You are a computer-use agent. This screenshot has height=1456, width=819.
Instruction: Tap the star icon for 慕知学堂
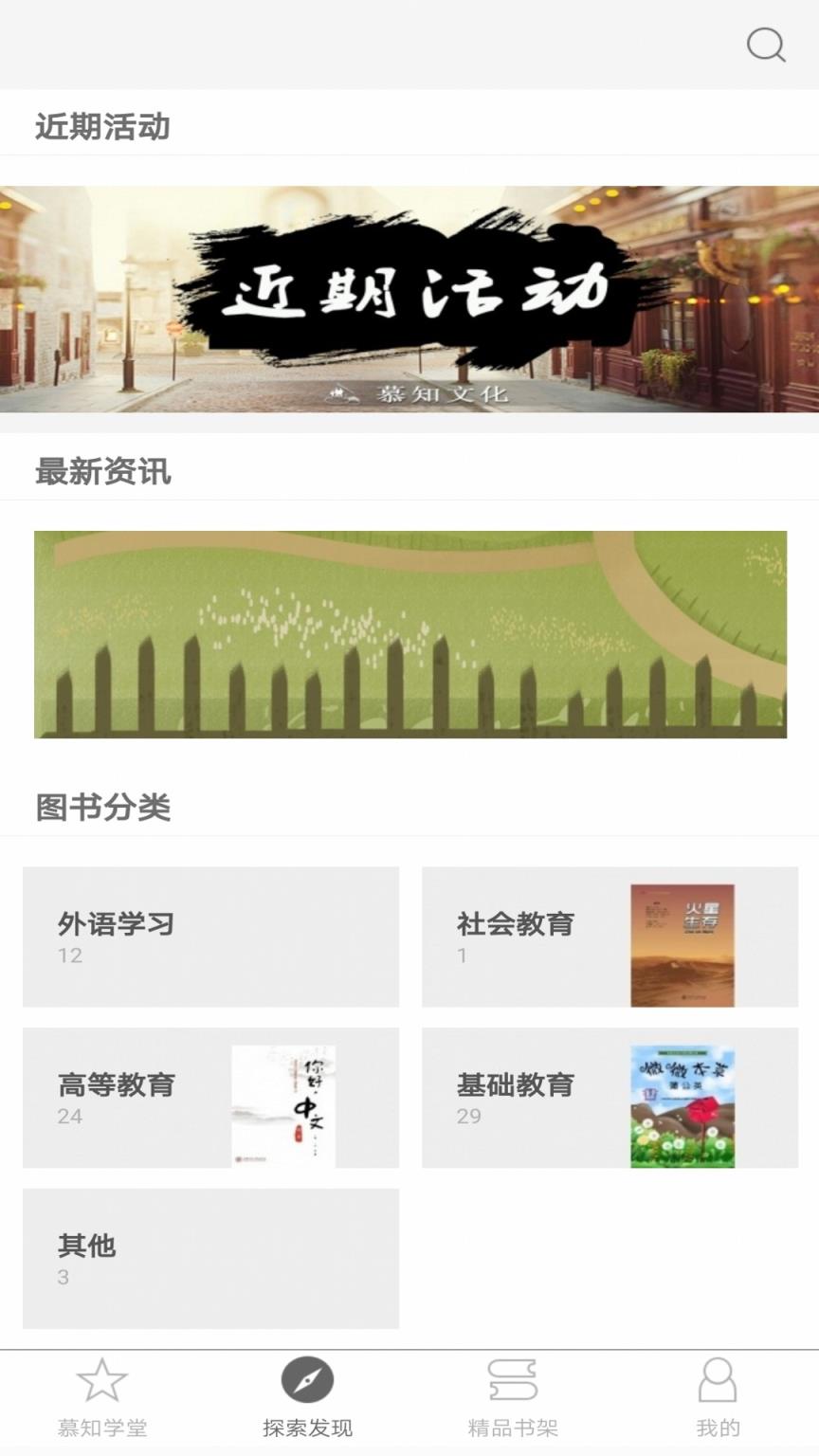(x=101, y=1382)
